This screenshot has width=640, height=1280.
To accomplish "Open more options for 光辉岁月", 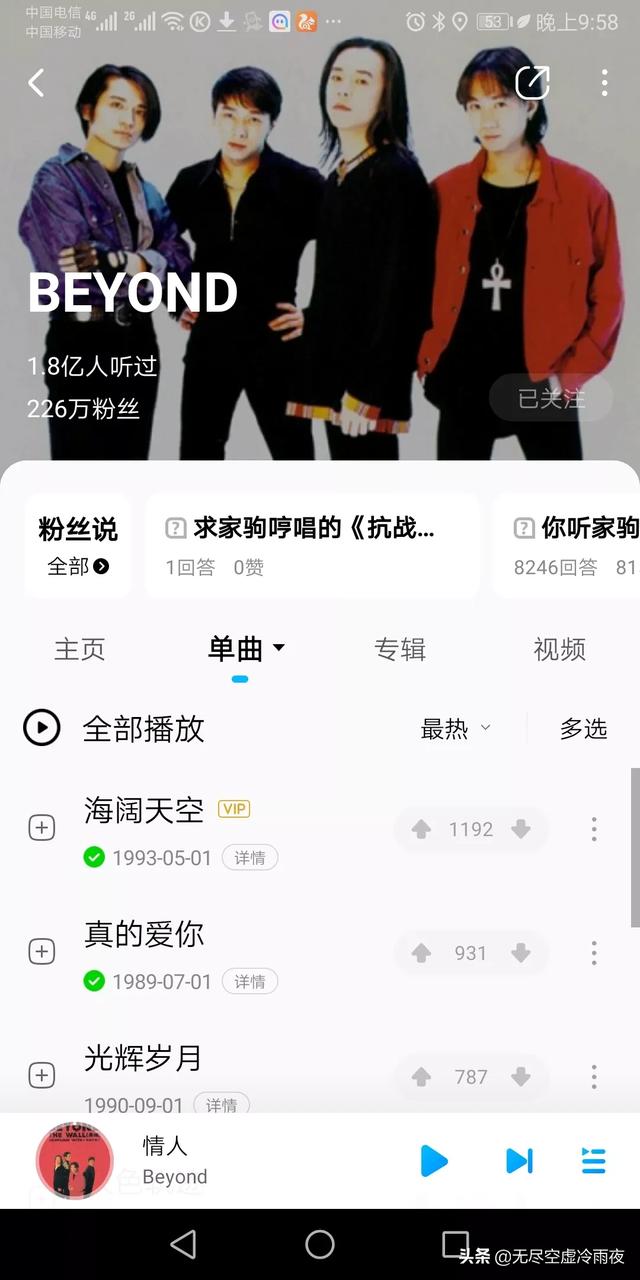I will pos(594,1076).
